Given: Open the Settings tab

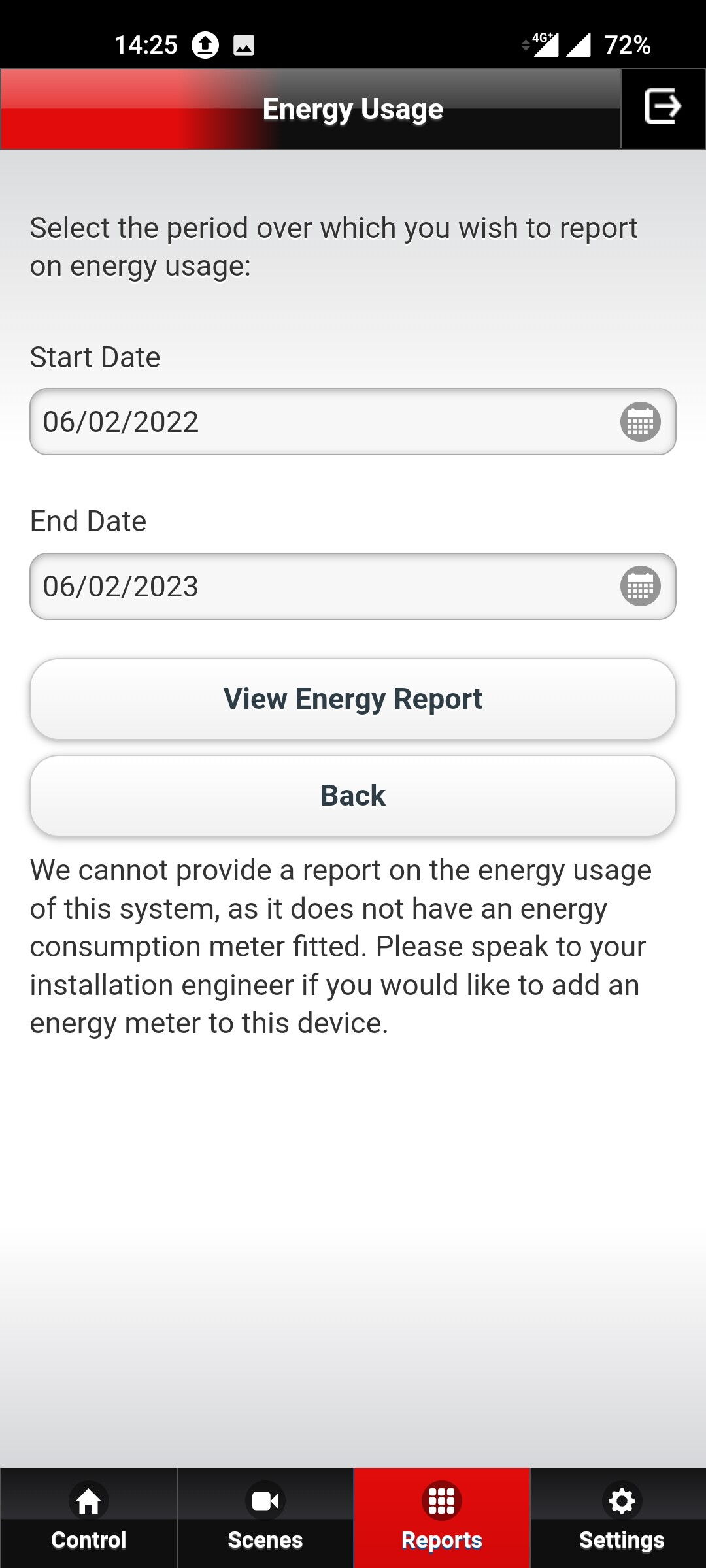Looking at the screenshot, I should pyautogui.click(x=621, y=1518).
